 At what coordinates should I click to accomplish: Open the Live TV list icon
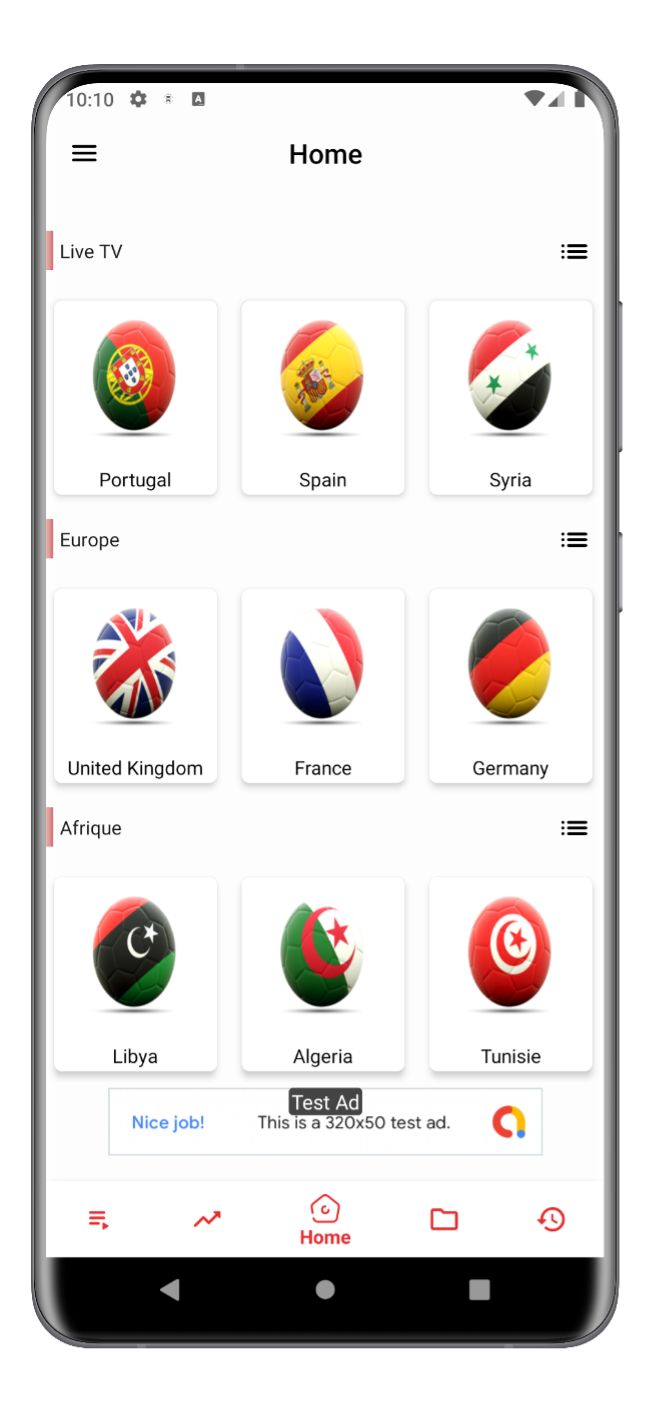(x=574, y=252)
